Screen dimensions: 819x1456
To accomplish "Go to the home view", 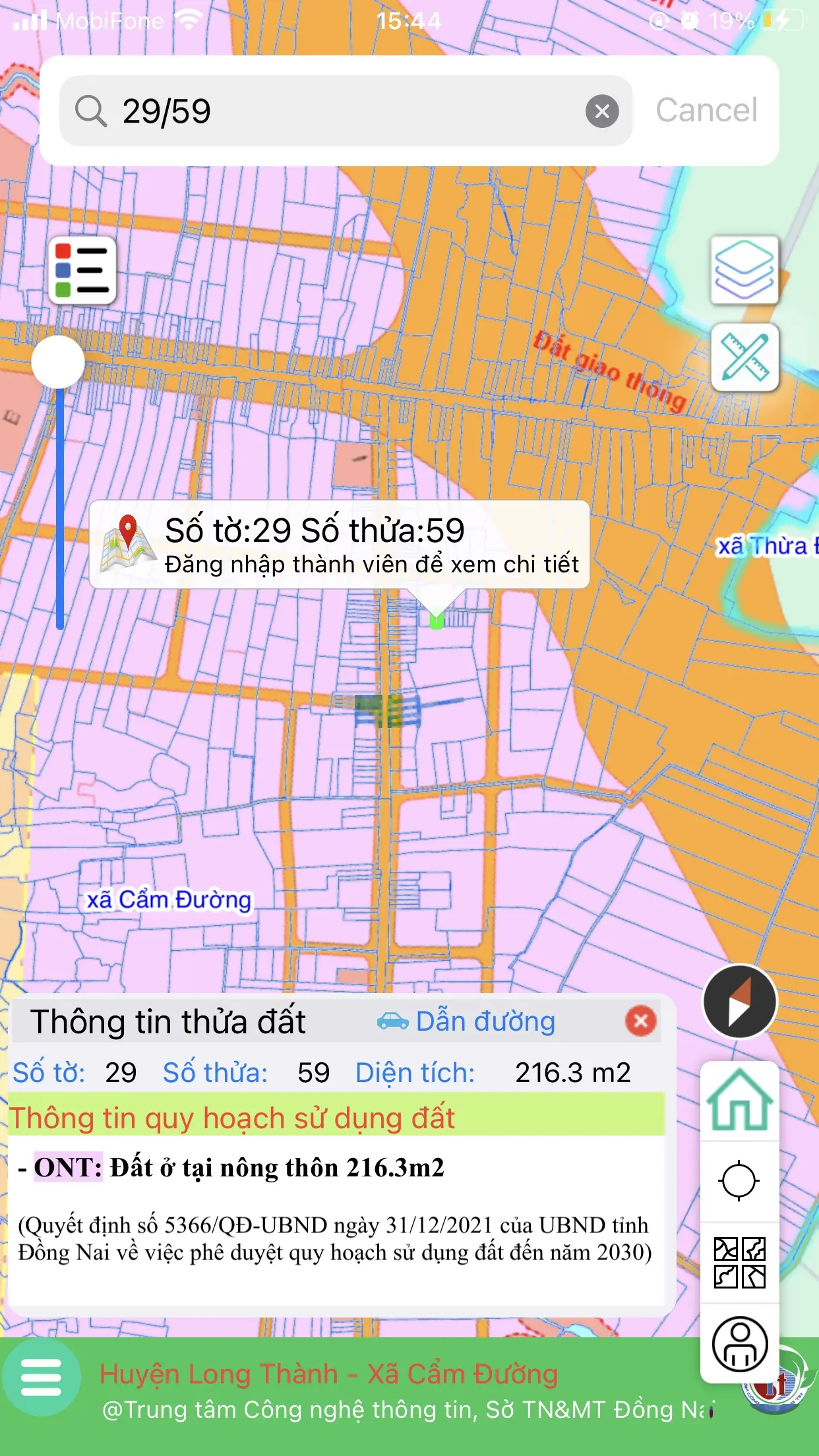I will 739,1100.
